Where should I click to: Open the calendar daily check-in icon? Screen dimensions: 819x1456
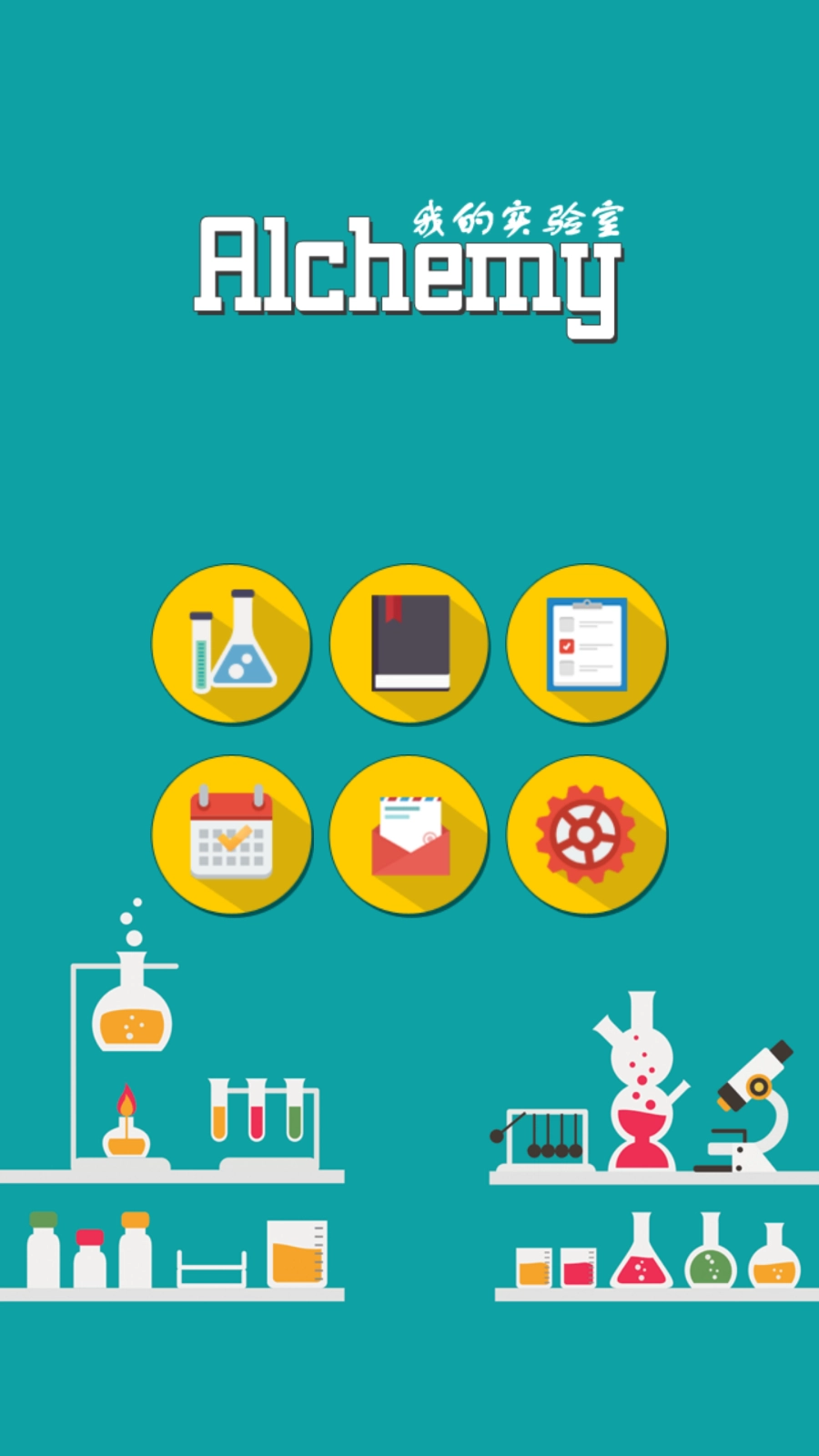(x=231, y=834)
